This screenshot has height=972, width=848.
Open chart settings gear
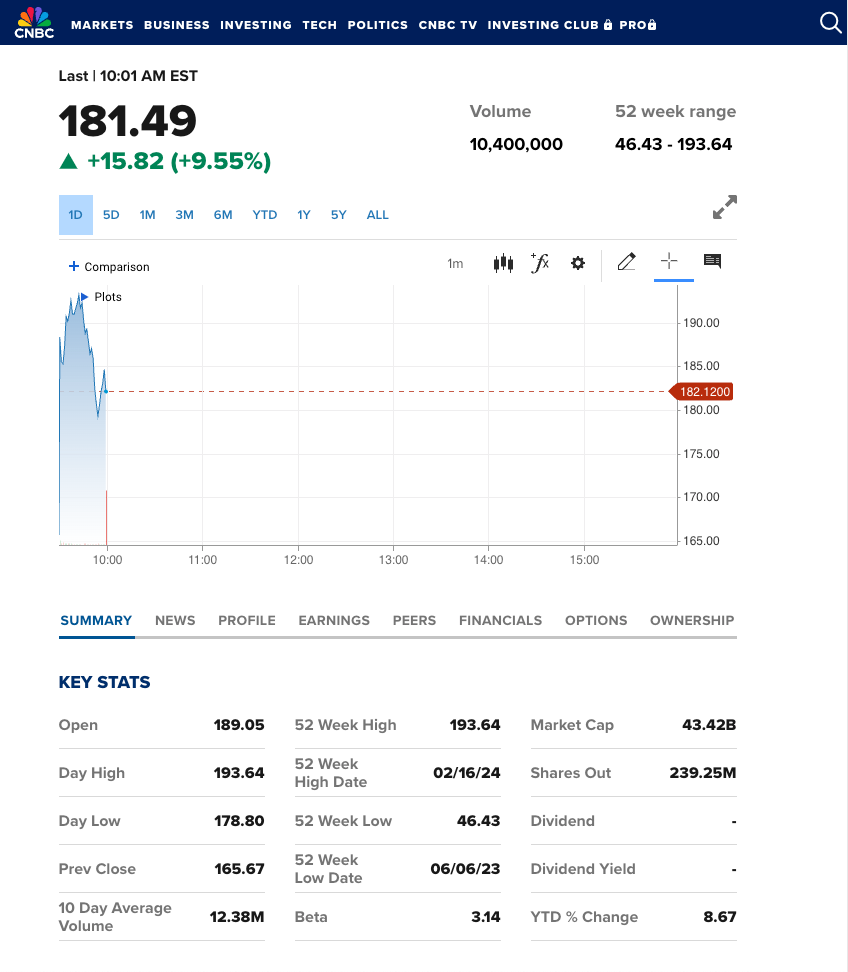pyautogui.click(x=578, y=264)
